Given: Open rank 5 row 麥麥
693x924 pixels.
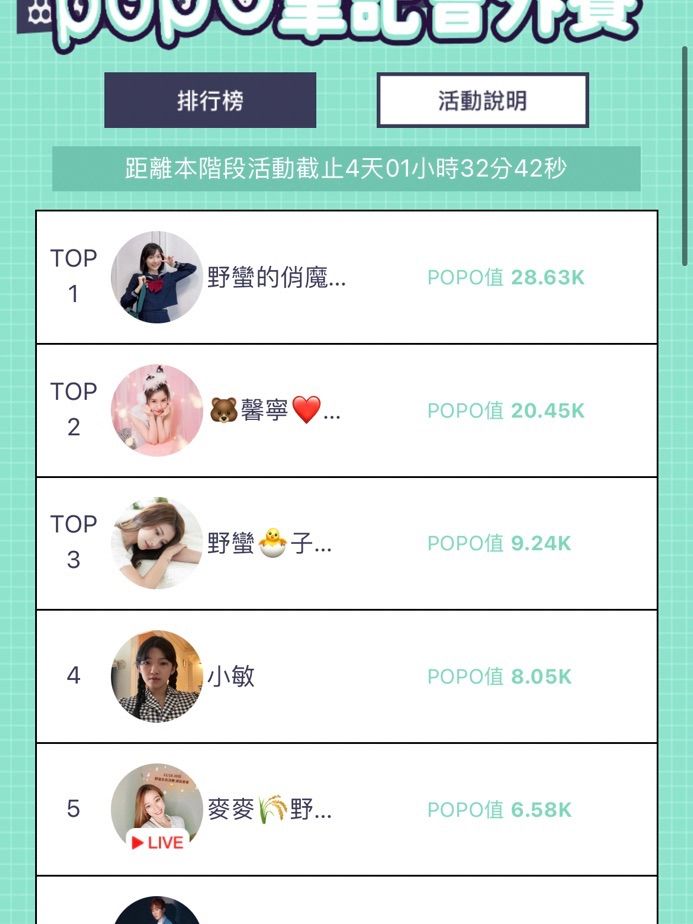Looking at the screenshot, I should click(x=346, y=809).
